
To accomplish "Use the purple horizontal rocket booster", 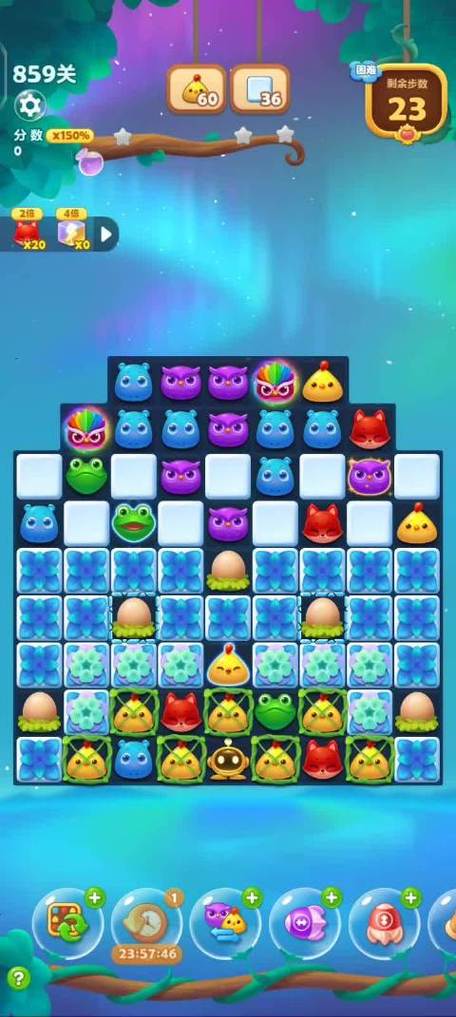I will coord(305,922).
